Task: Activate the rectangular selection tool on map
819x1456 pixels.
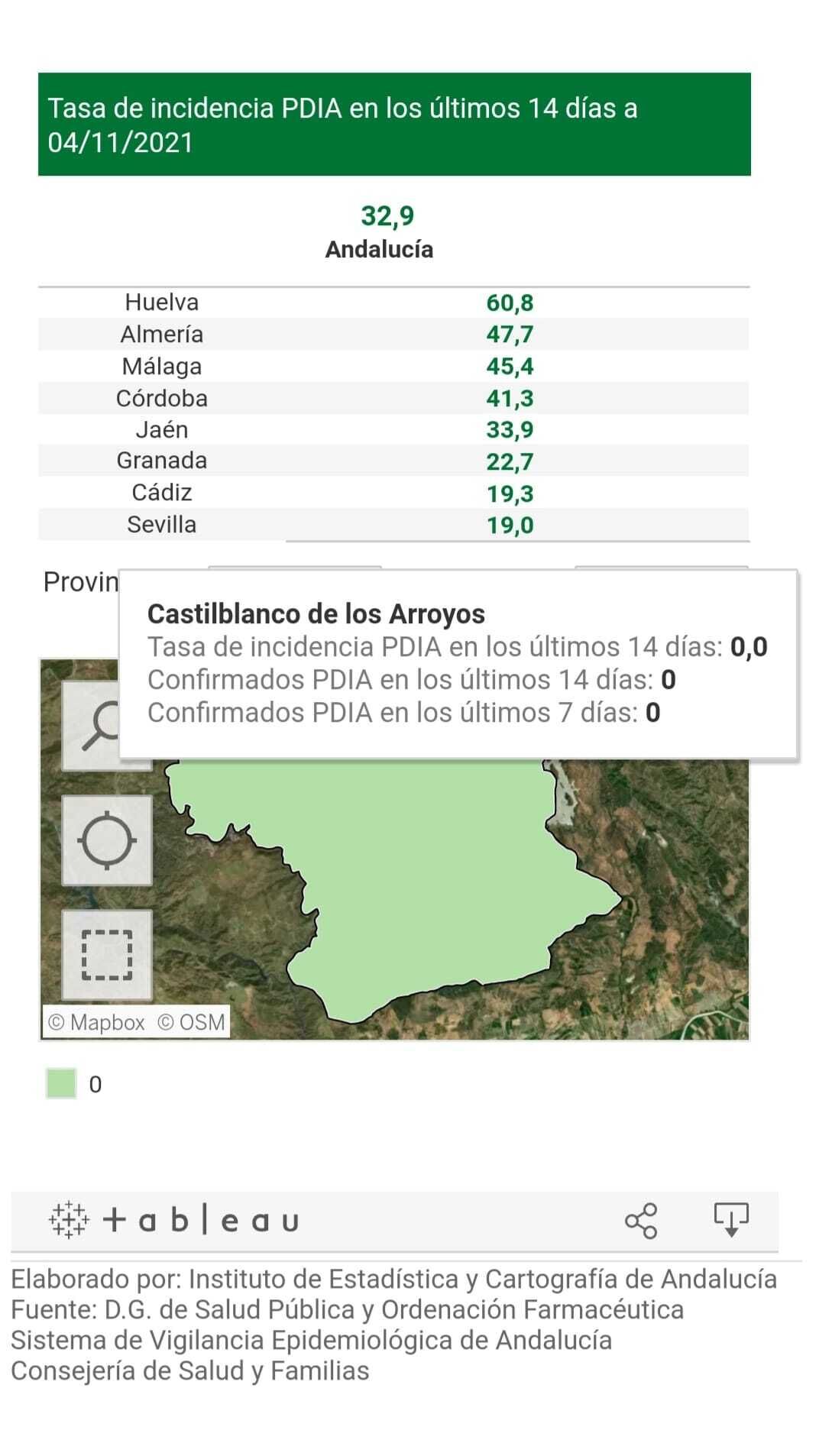Action: coord(107,955)
